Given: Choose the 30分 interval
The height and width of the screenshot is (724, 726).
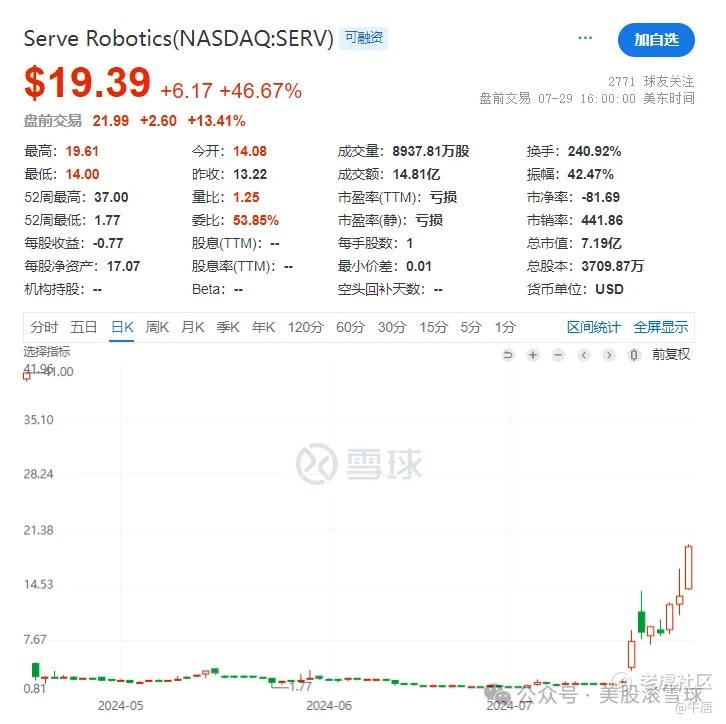Looking at the screenshot, I should coord(392,327).
